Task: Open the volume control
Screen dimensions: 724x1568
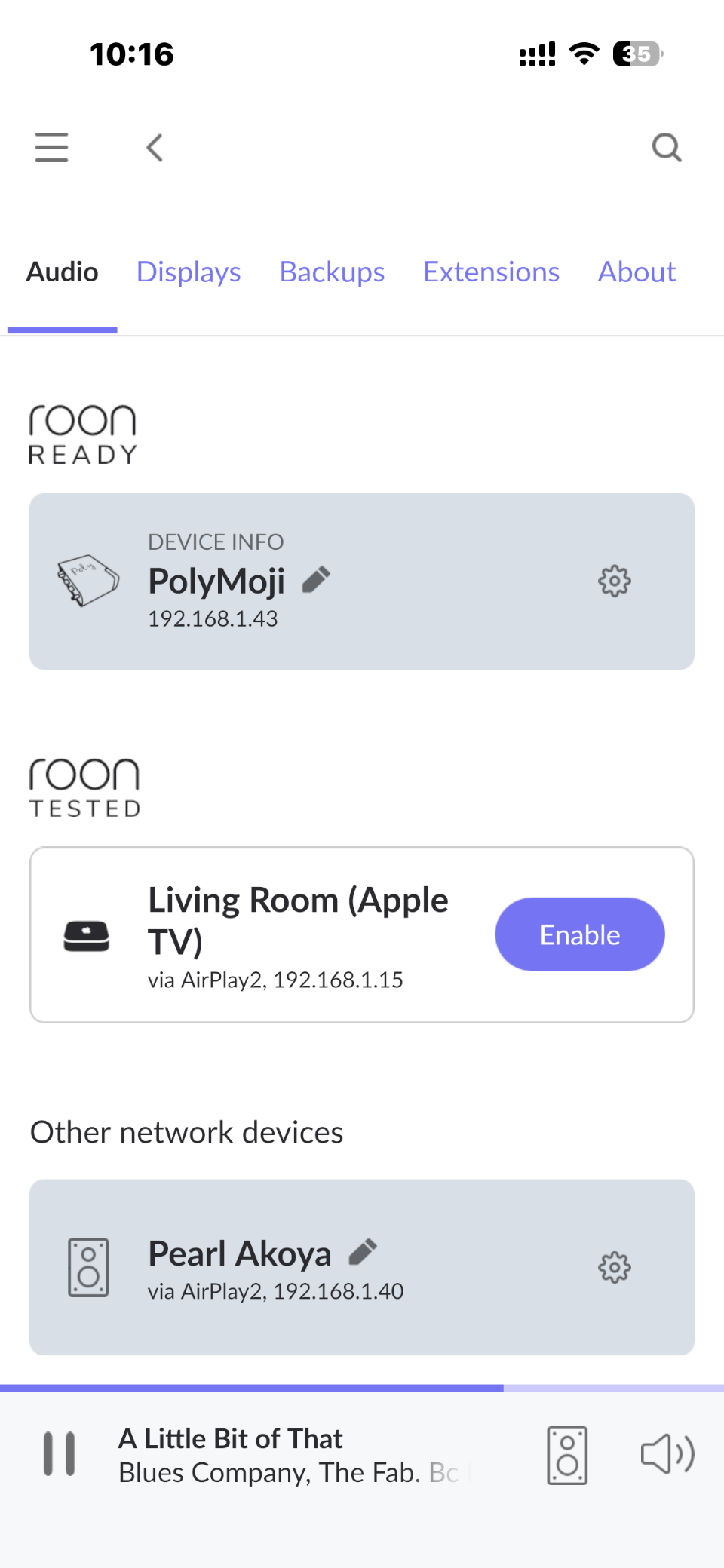Action: coord(667,1453)
